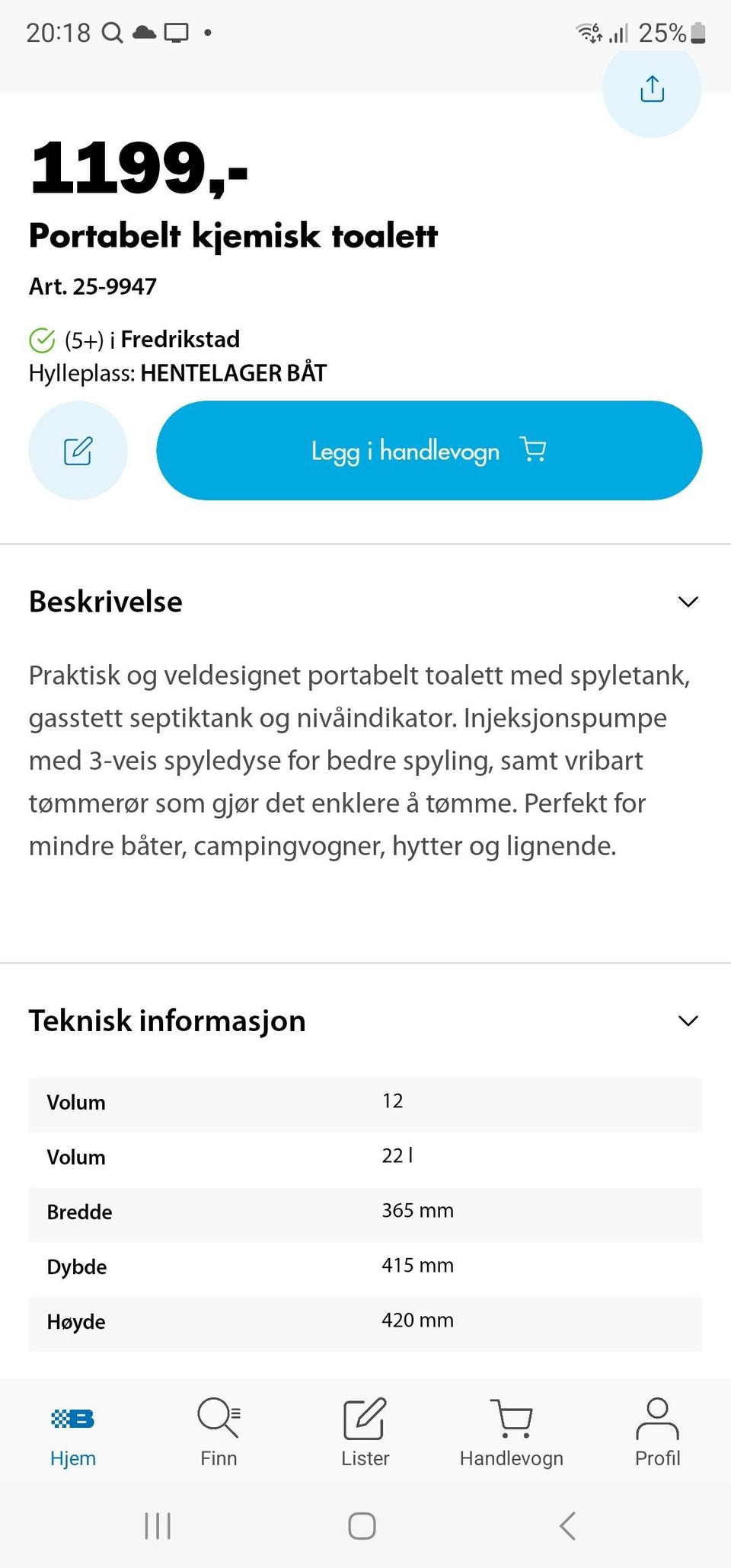Image resolution: width=731 pixels, height=1568 pixels.
Task: Open the Finn search icon
Action: [x=219, y=1418]
